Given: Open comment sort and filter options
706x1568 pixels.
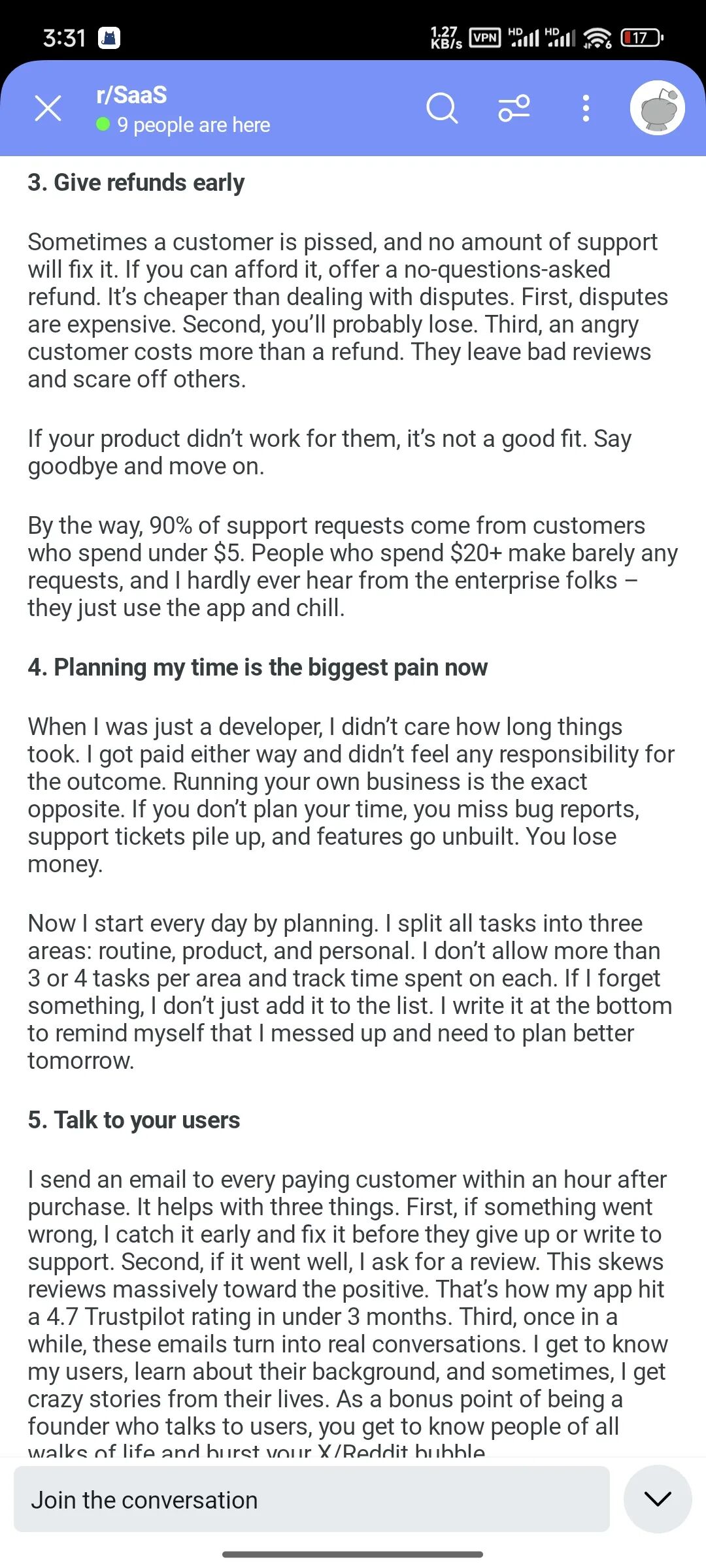Looking at the screenshot, I should [x=514, y=108].
